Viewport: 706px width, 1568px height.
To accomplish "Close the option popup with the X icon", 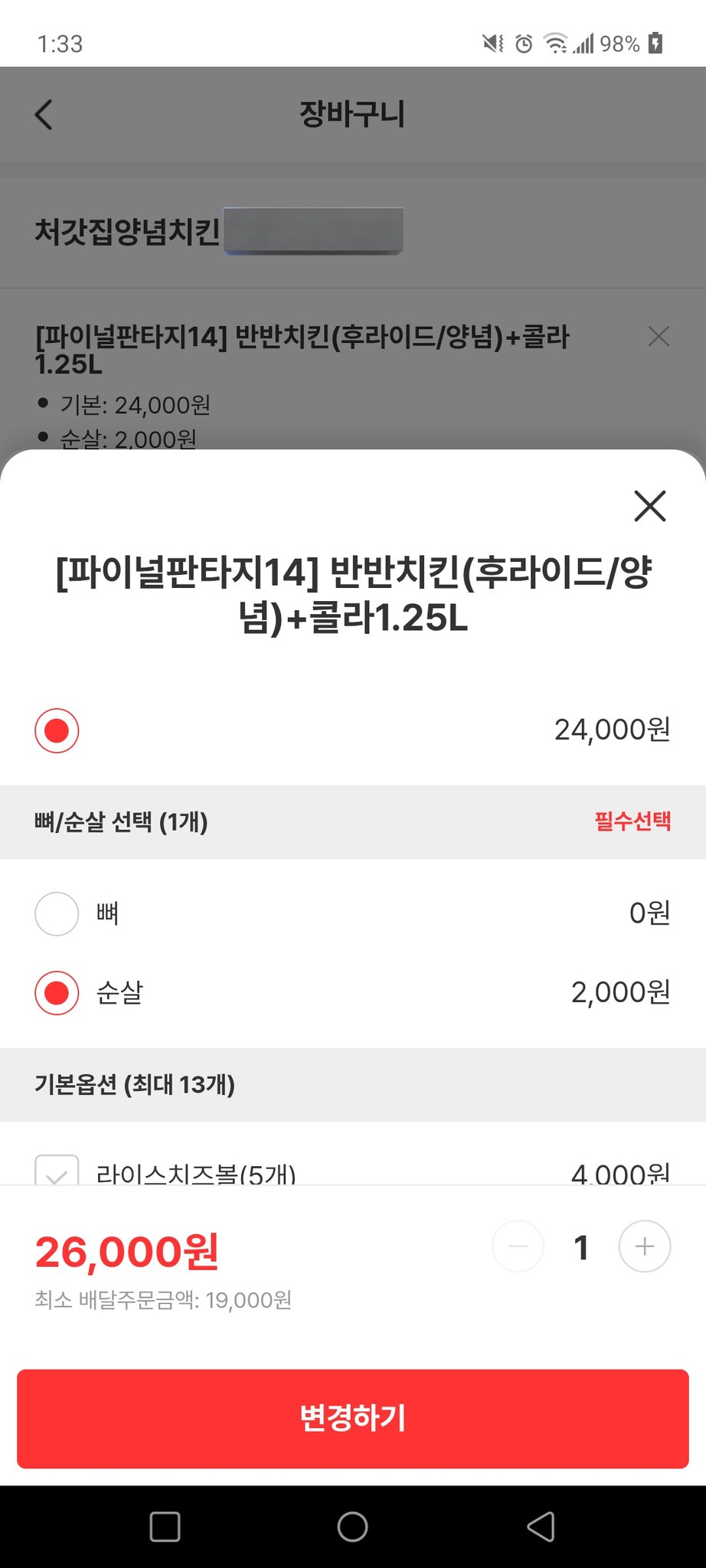I will click(649, 506).
